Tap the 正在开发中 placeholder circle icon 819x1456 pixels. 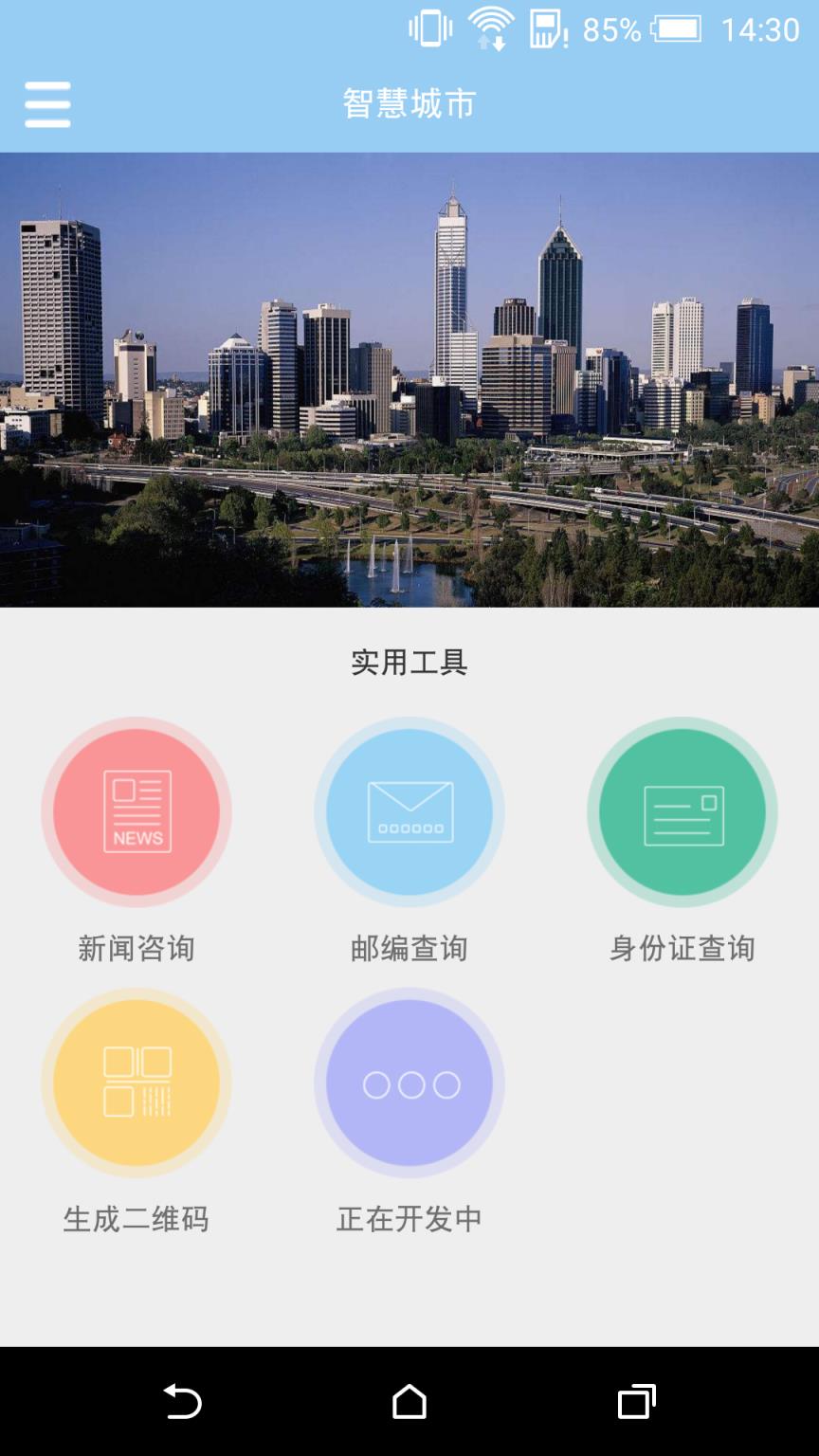[409, 1083]
